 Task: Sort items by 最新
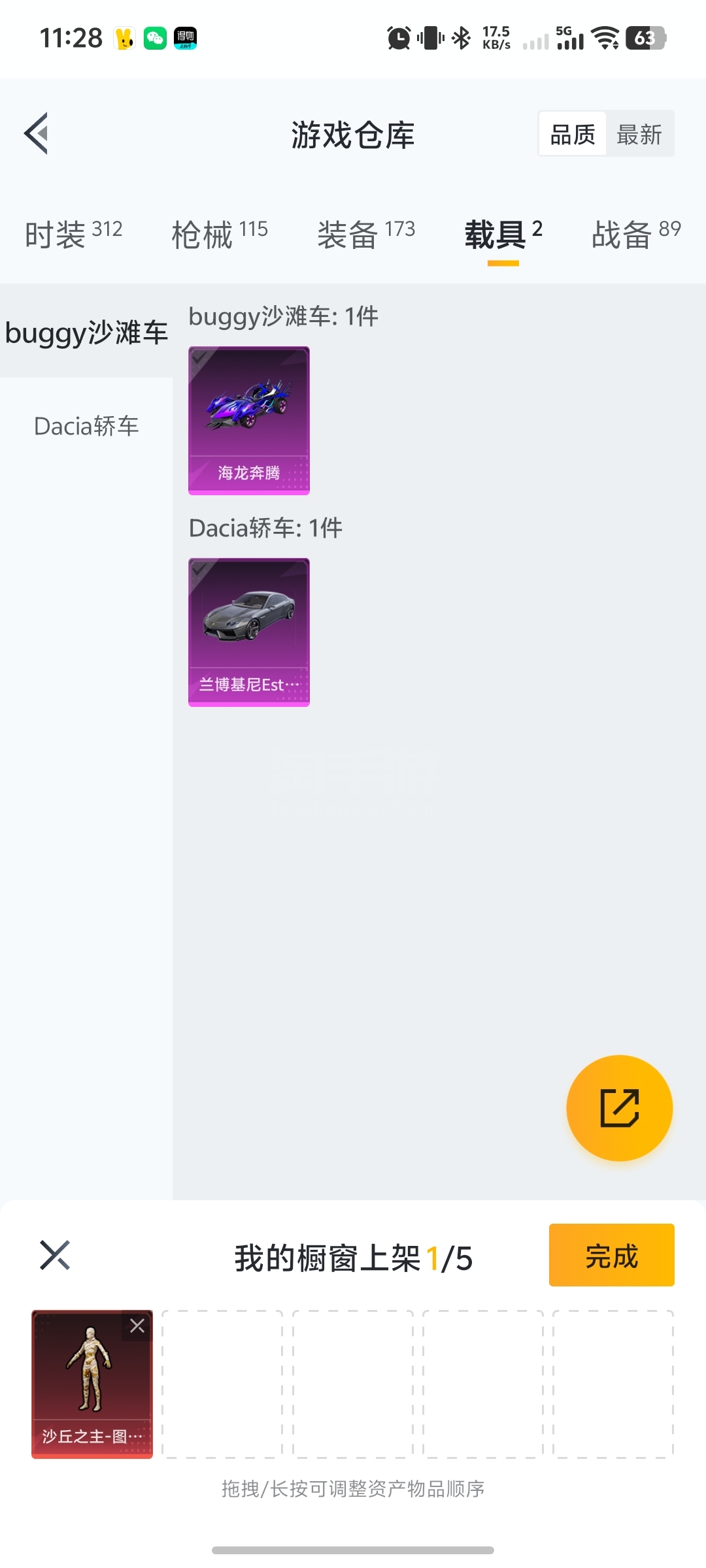coord(639,135)
